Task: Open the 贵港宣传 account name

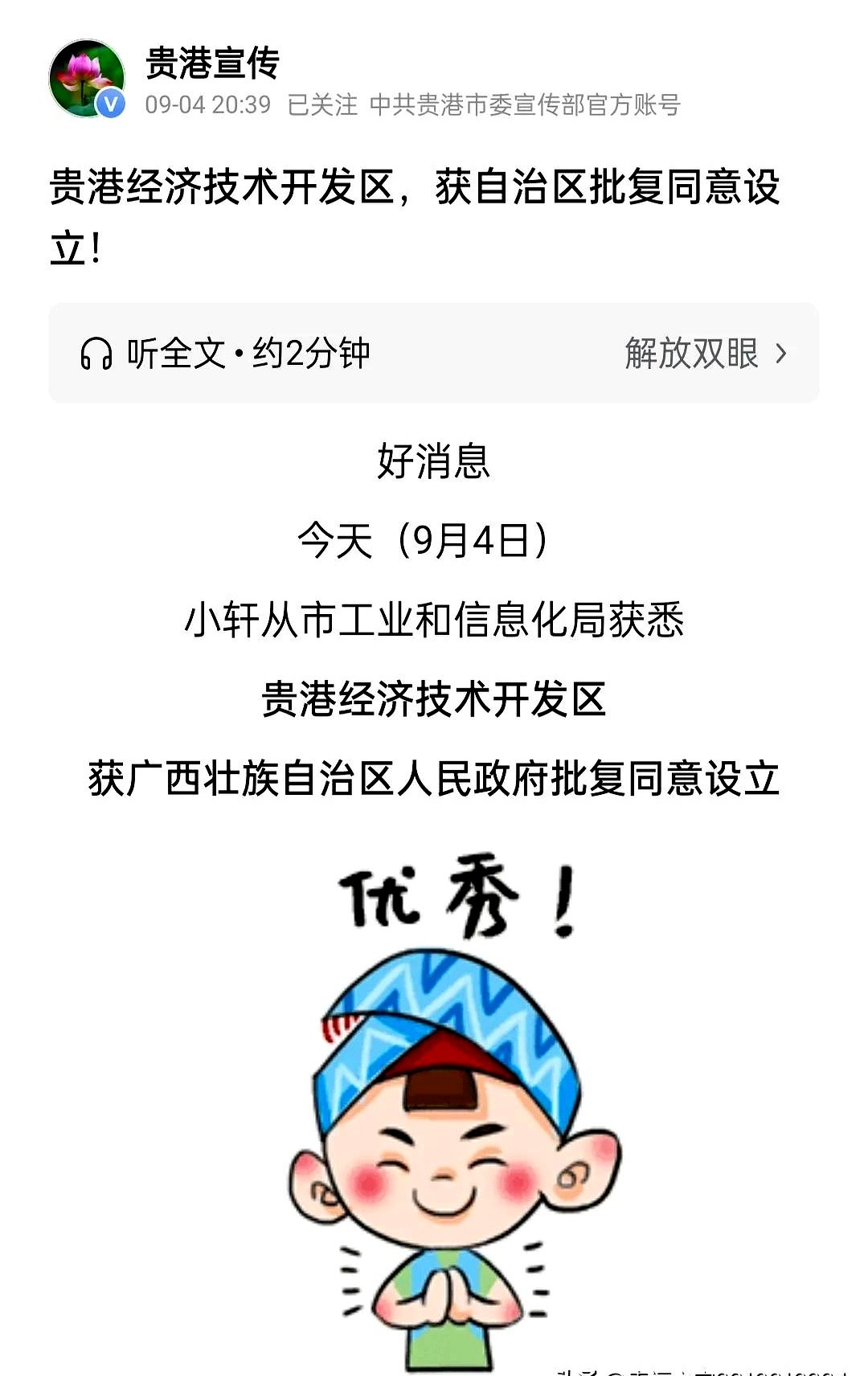Action: tap(212, 63)
